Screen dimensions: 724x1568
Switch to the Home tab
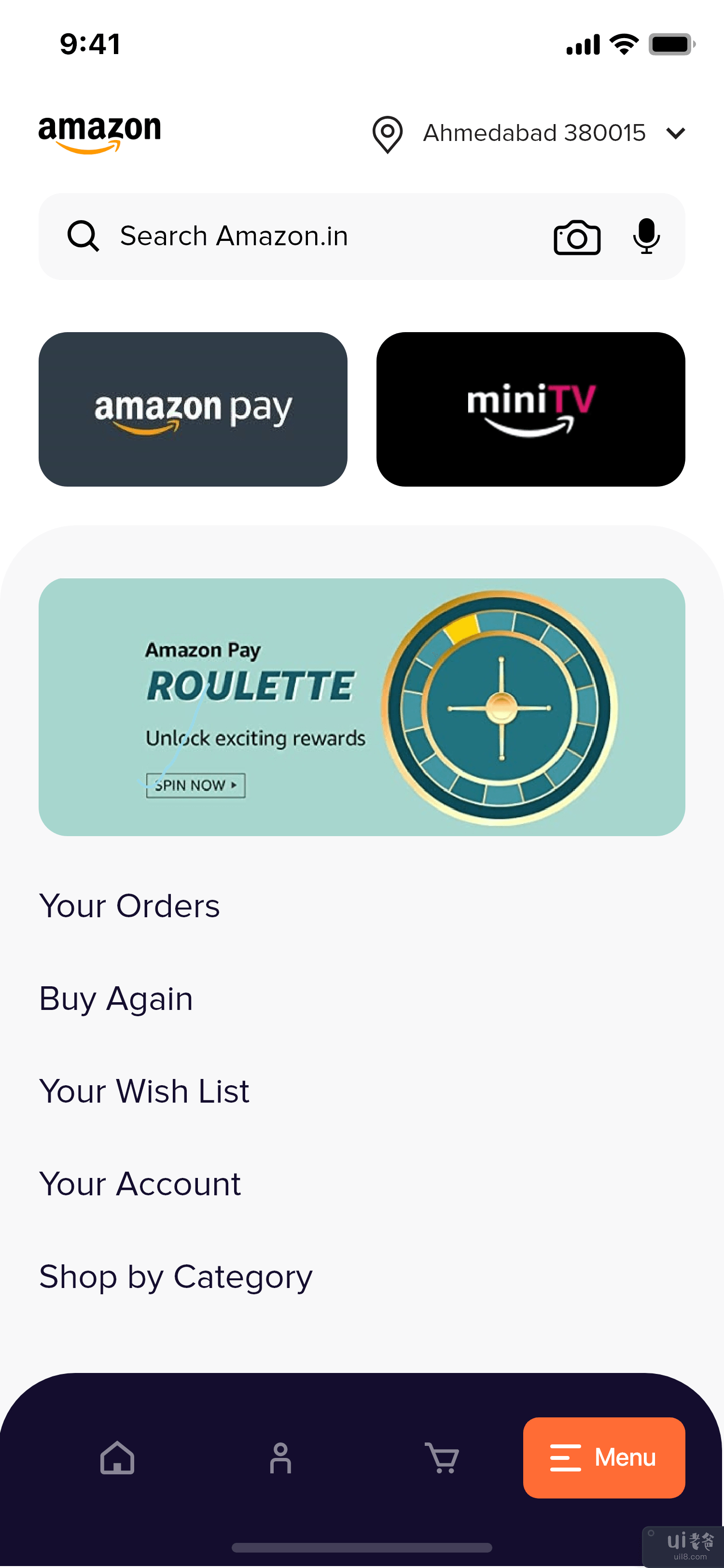[x=117, y=1458]
